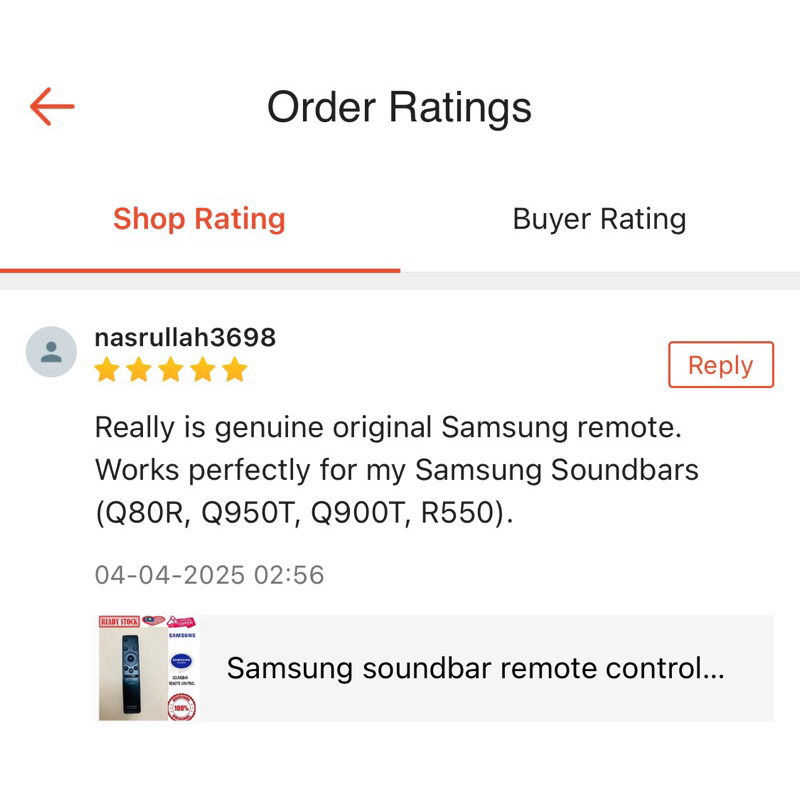Select the Shop Rating tab
The width and height of the screenshot is (800, 800).
tap(199, 219)
